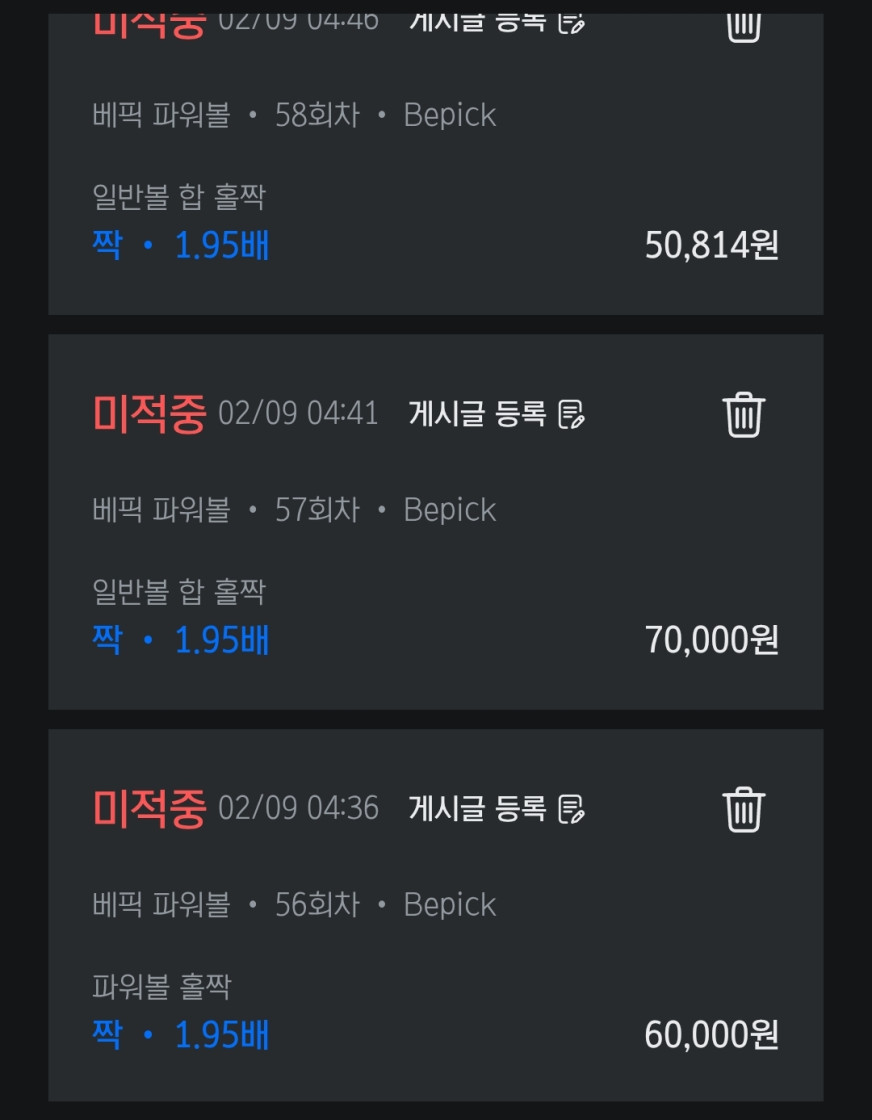Delete the 57회차 bet record

(743, 414)
